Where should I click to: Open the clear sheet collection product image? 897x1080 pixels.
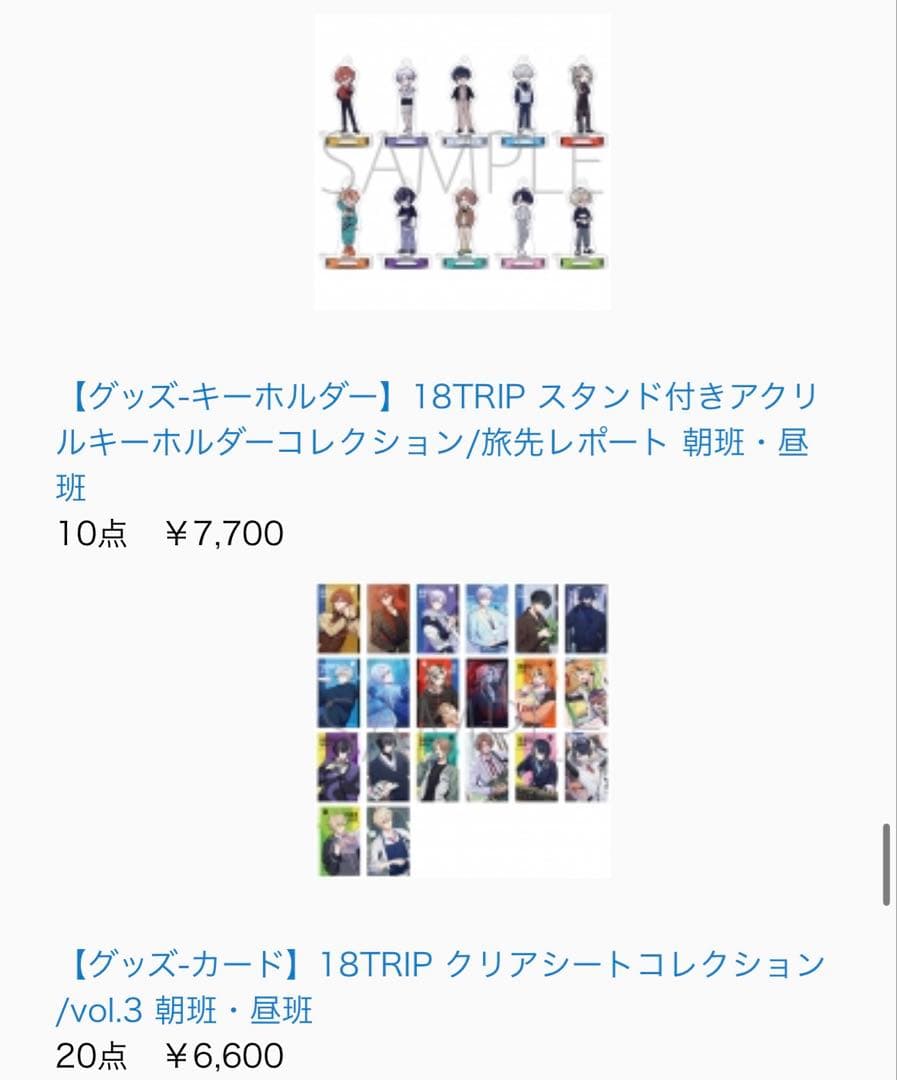[462, 730]
